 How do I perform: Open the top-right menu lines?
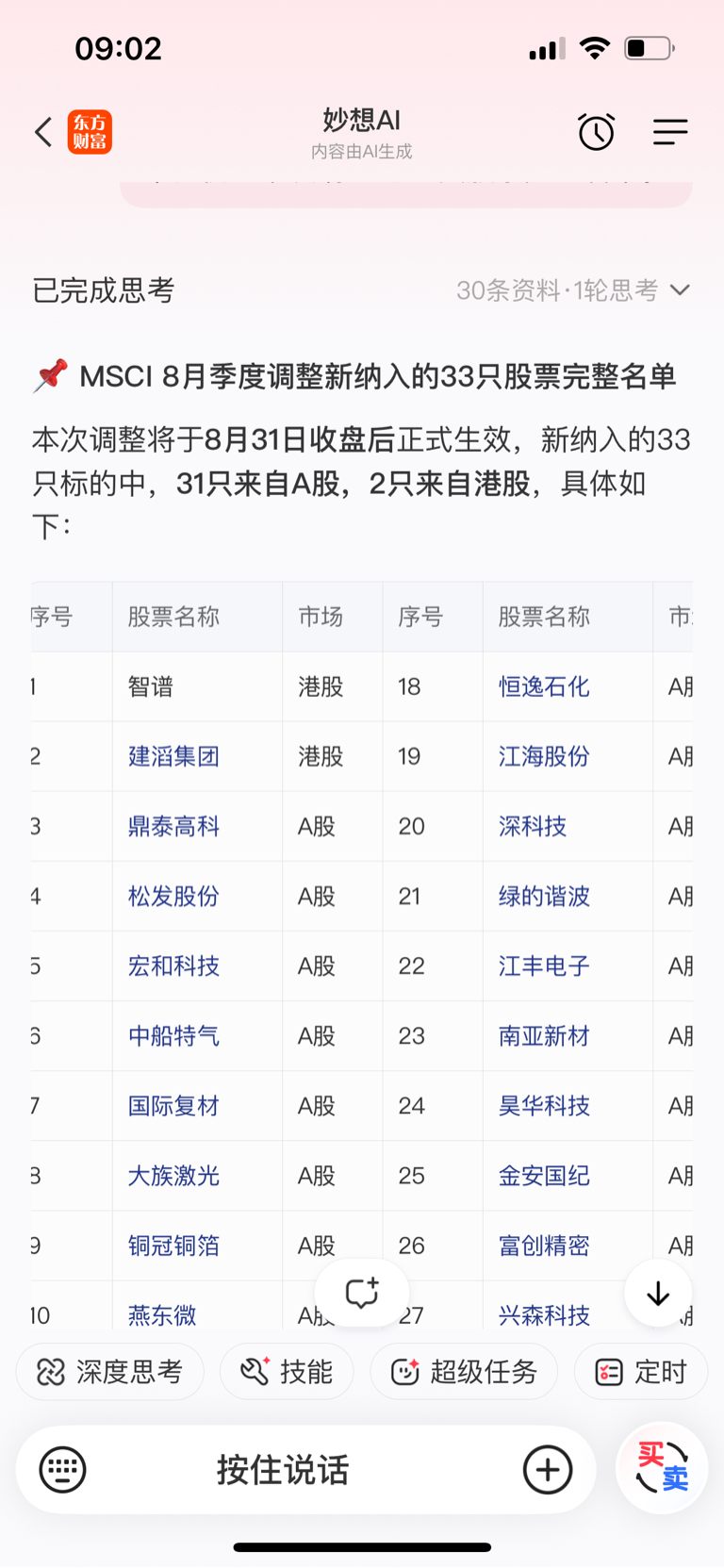click(x=670, y=132)
